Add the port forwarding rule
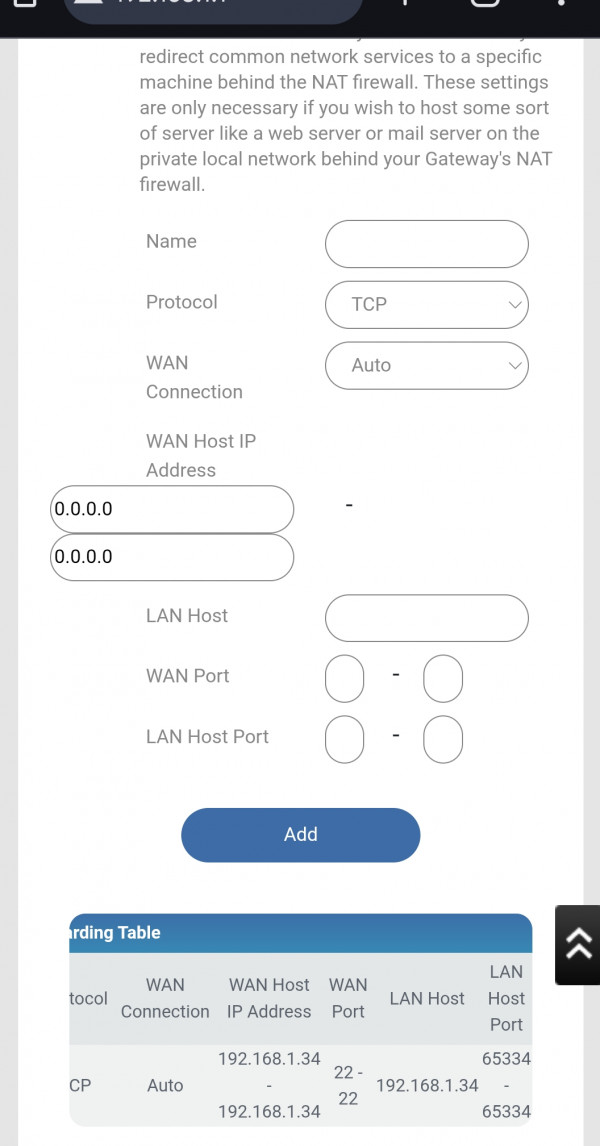Image resolution: width=600 pixels, height=1146 pixels. (x=300, y=835)
